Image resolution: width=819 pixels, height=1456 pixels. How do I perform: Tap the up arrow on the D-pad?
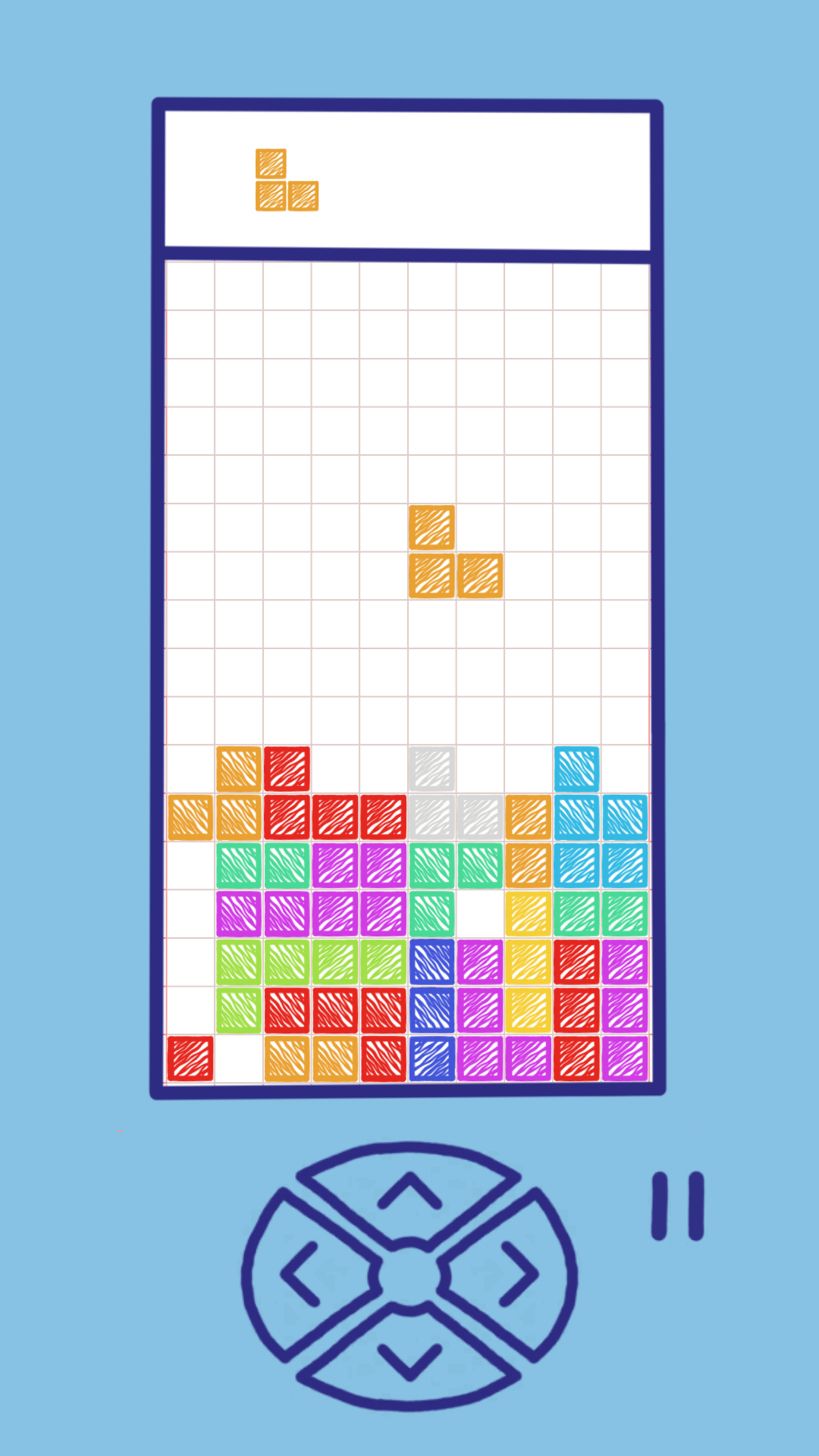point(409,1191)
